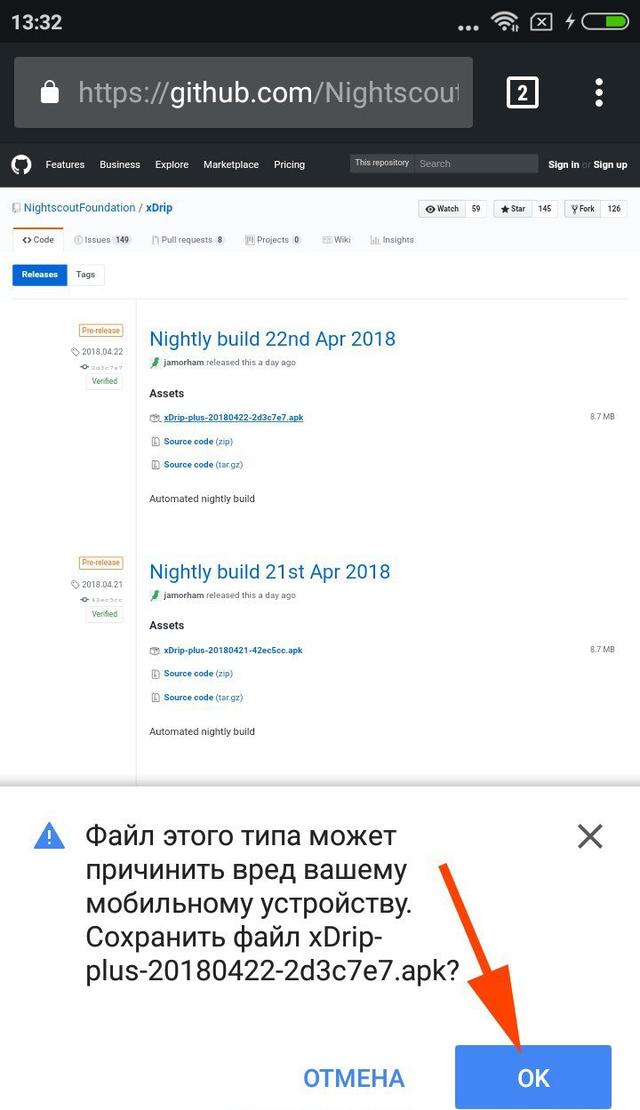
Task: Confirm the download with OK
Action: point(532,1077)
